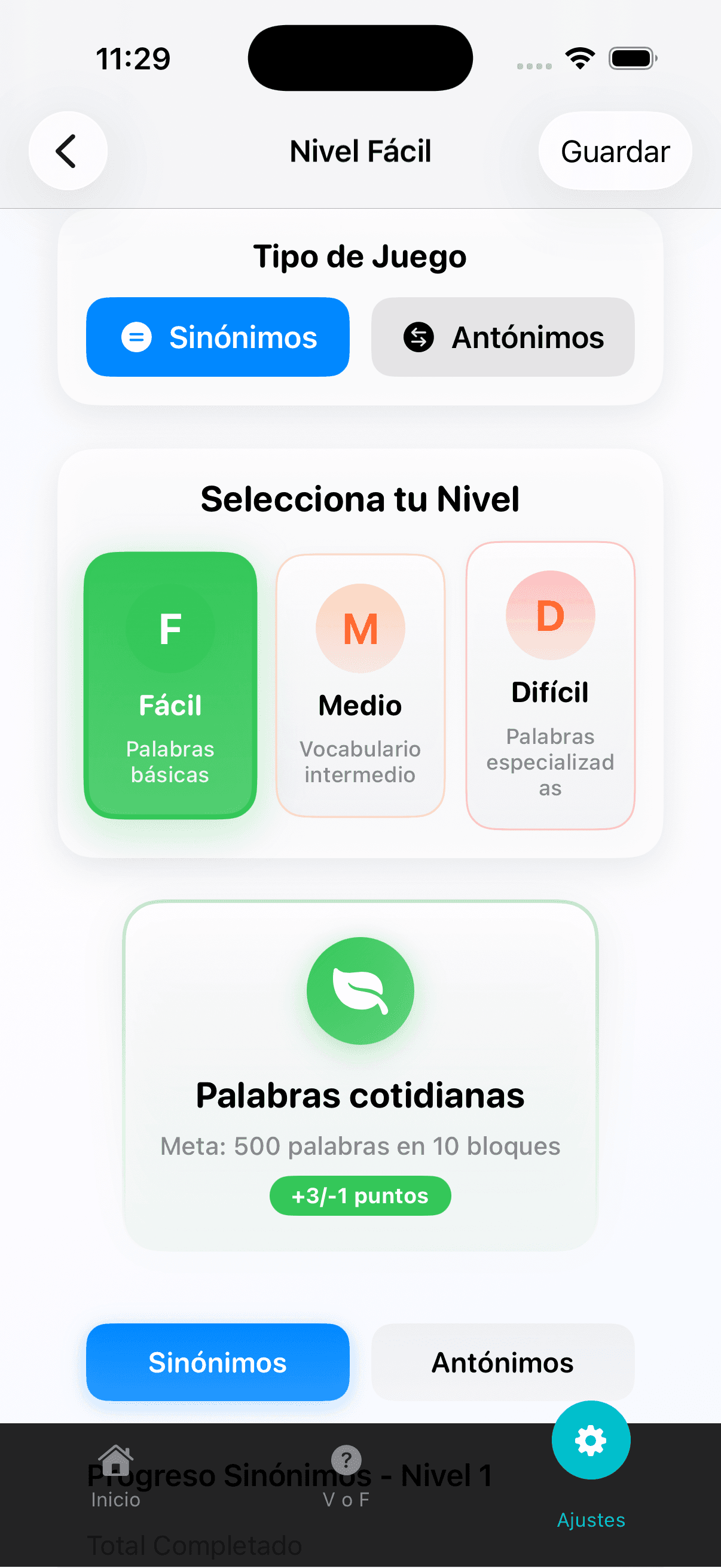Go back using the chevron arrow
The width and height of the screenshot is (721, 1568).
point(68,150)
